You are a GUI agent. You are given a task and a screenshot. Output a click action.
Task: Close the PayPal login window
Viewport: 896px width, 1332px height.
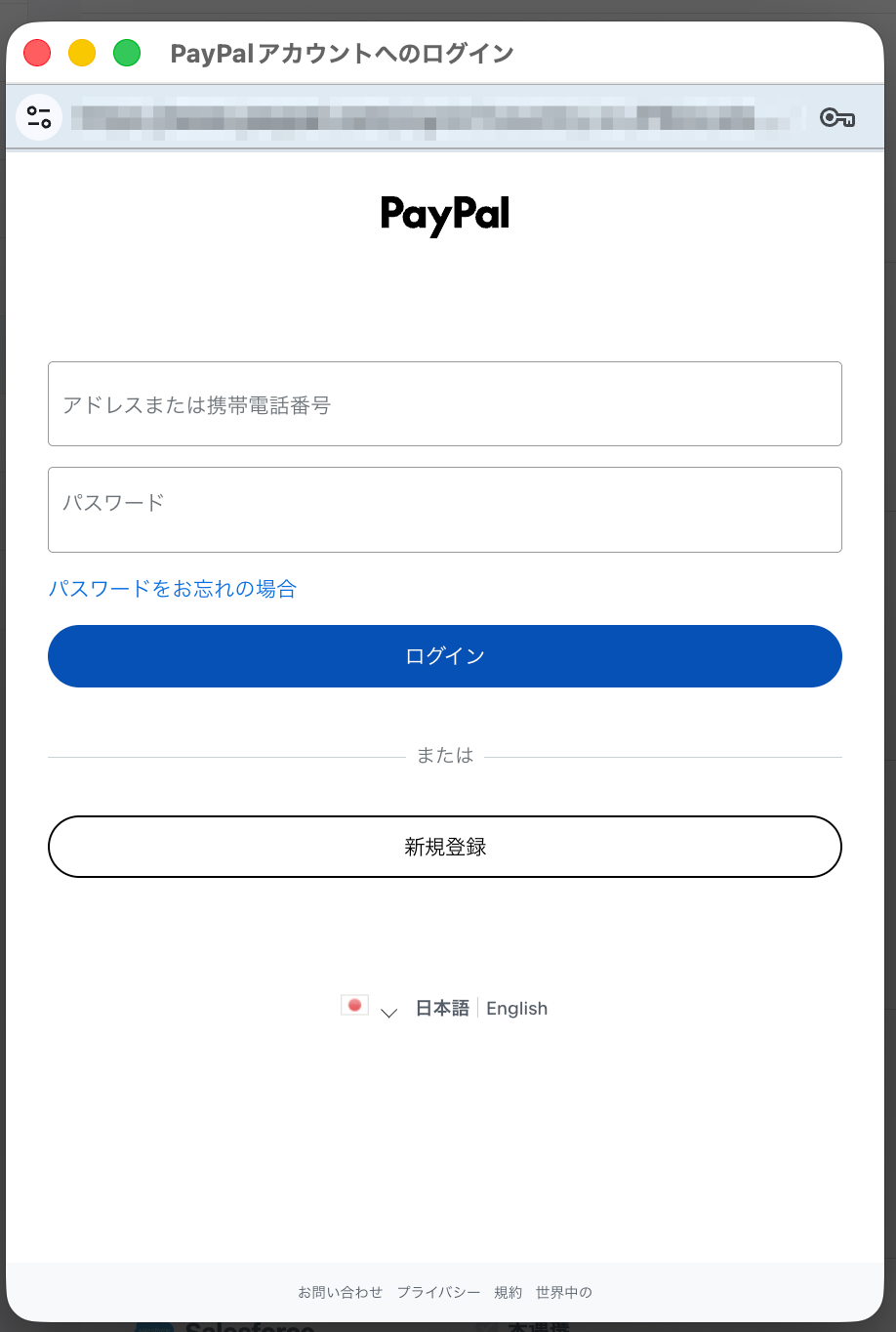[x=37, y=53]
